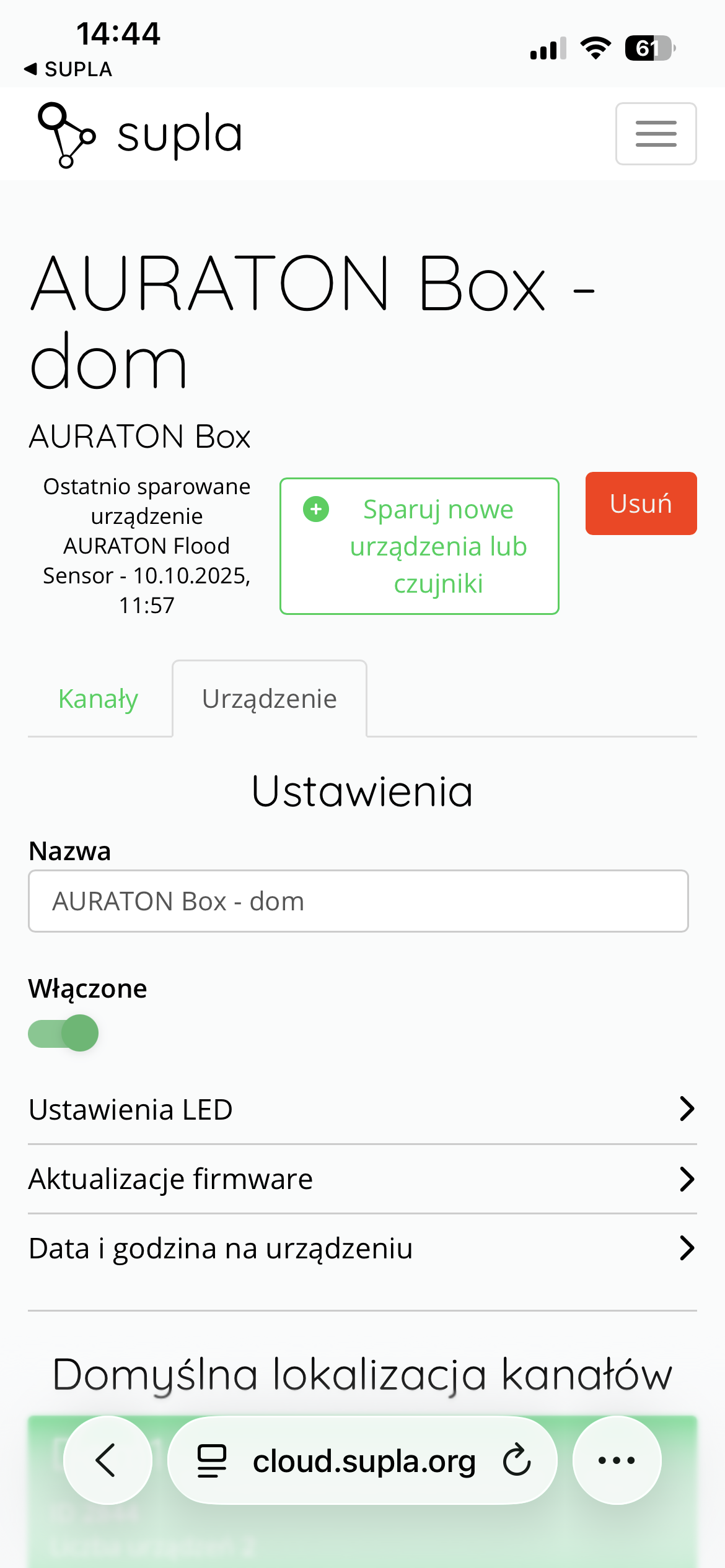Viewport: 725px width, 1568px height.
Task: Switch to the Kanały tab
Action: (98, 699)
